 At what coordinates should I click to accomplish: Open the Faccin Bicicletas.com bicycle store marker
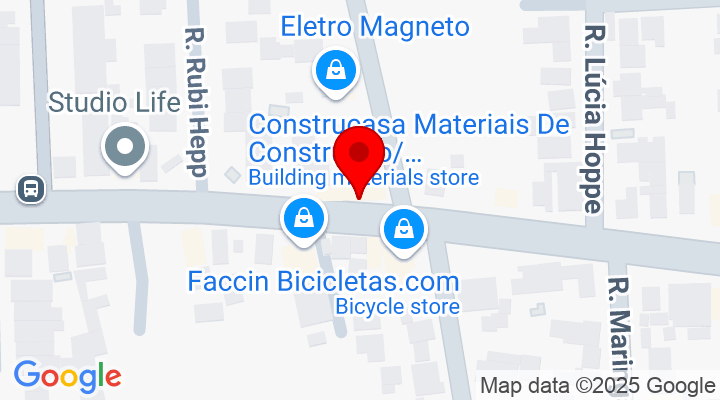[403, 229]
